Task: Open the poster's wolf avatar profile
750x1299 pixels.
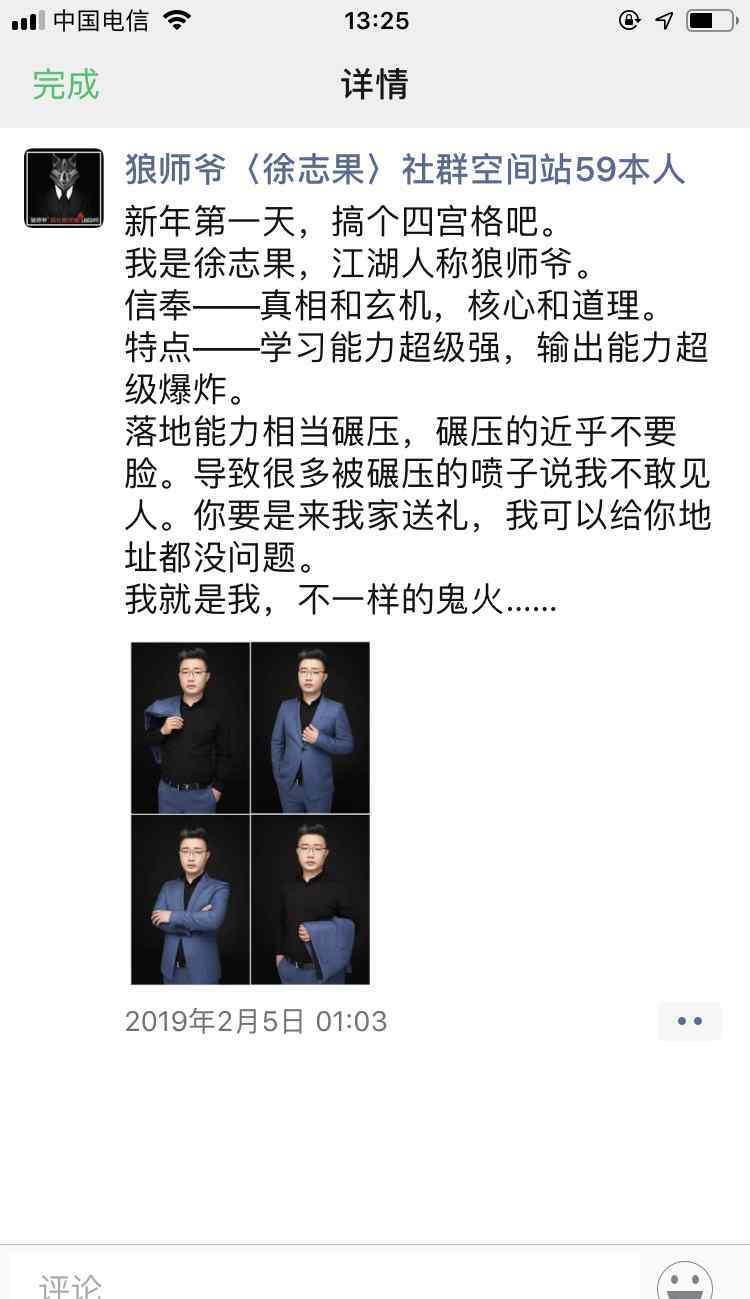Action: coord(64,188)
